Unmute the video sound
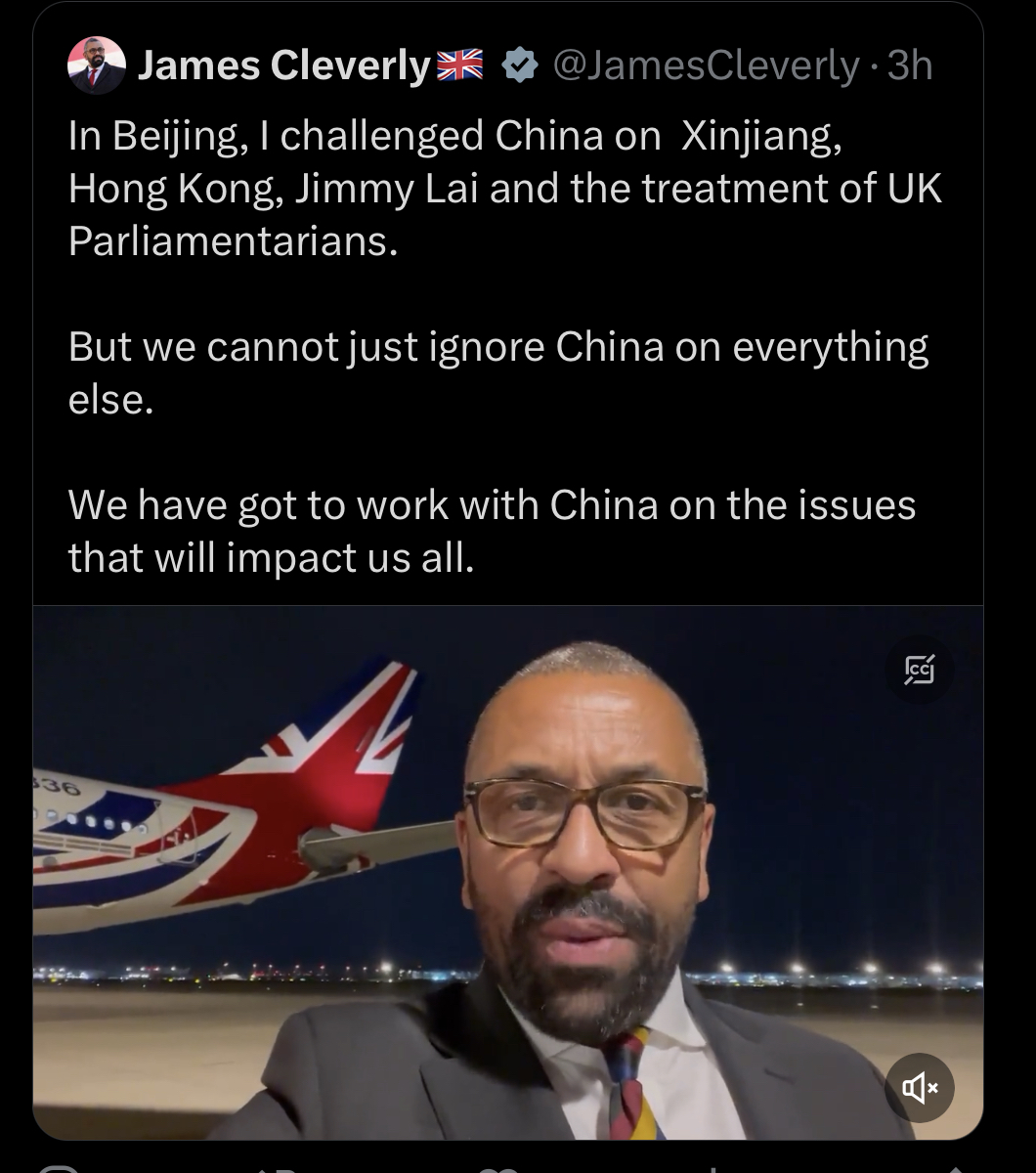1036x1173 pixels. [x=919, y=1087]
